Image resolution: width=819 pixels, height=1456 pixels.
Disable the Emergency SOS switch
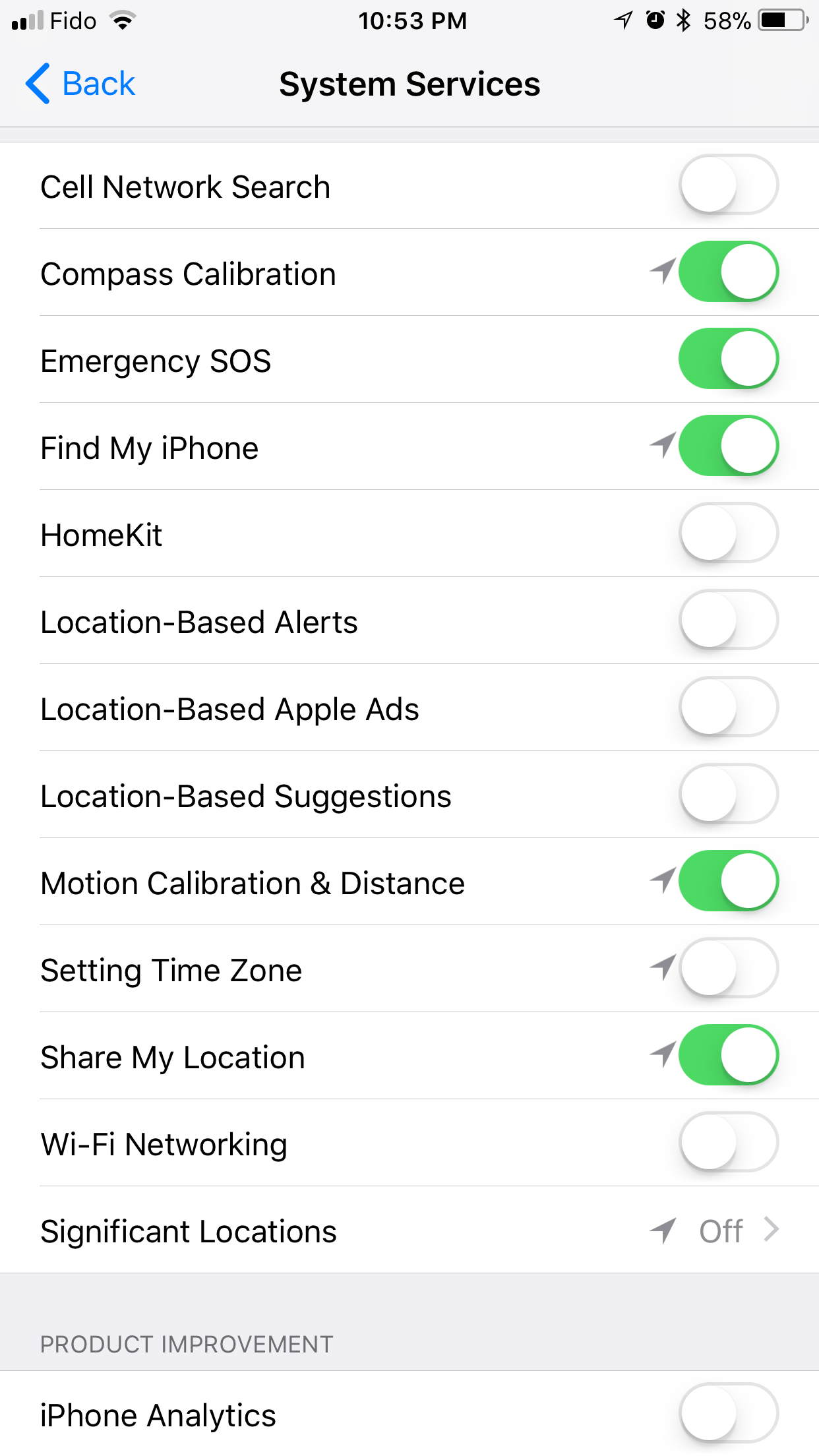coord(729,359)
